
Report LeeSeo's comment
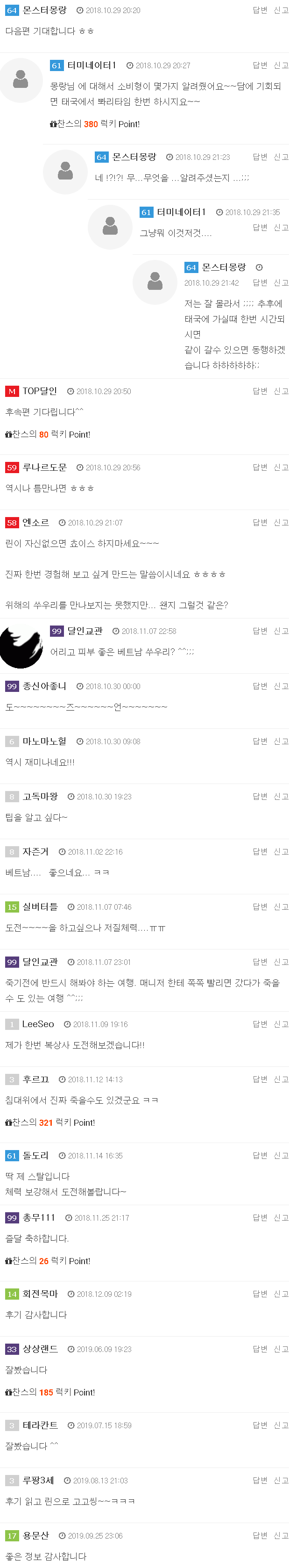(x=281, y=1024)
